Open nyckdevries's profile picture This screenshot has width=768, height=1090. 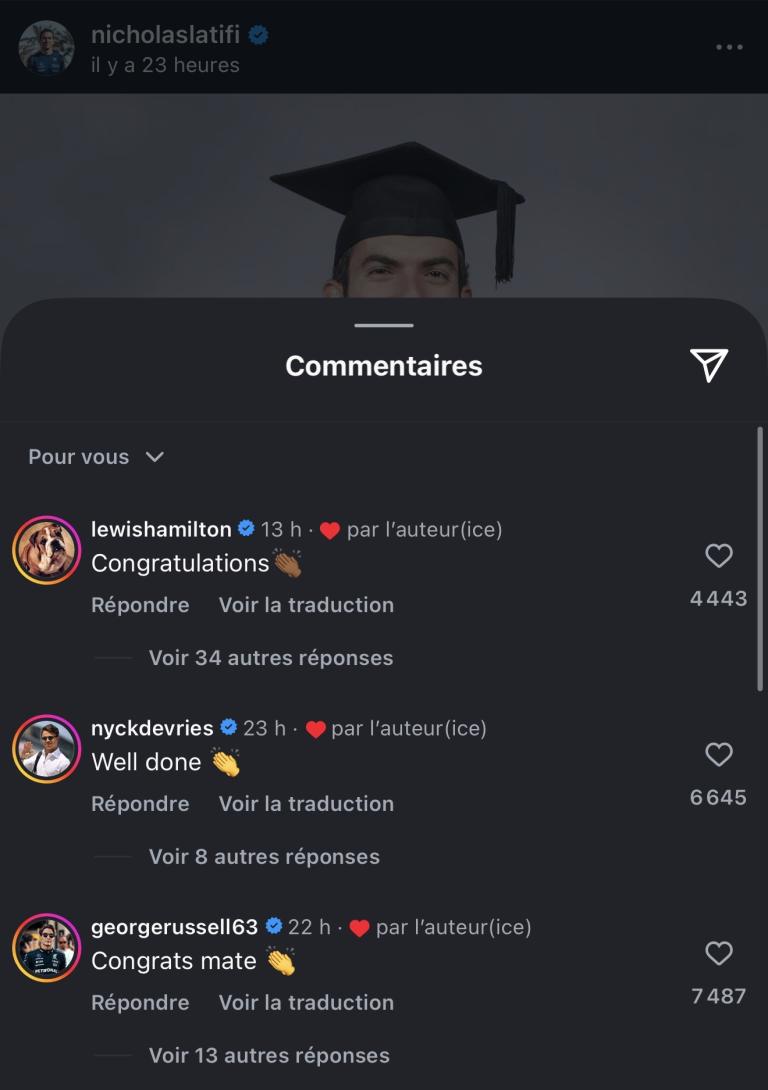[x=46, y=749]
